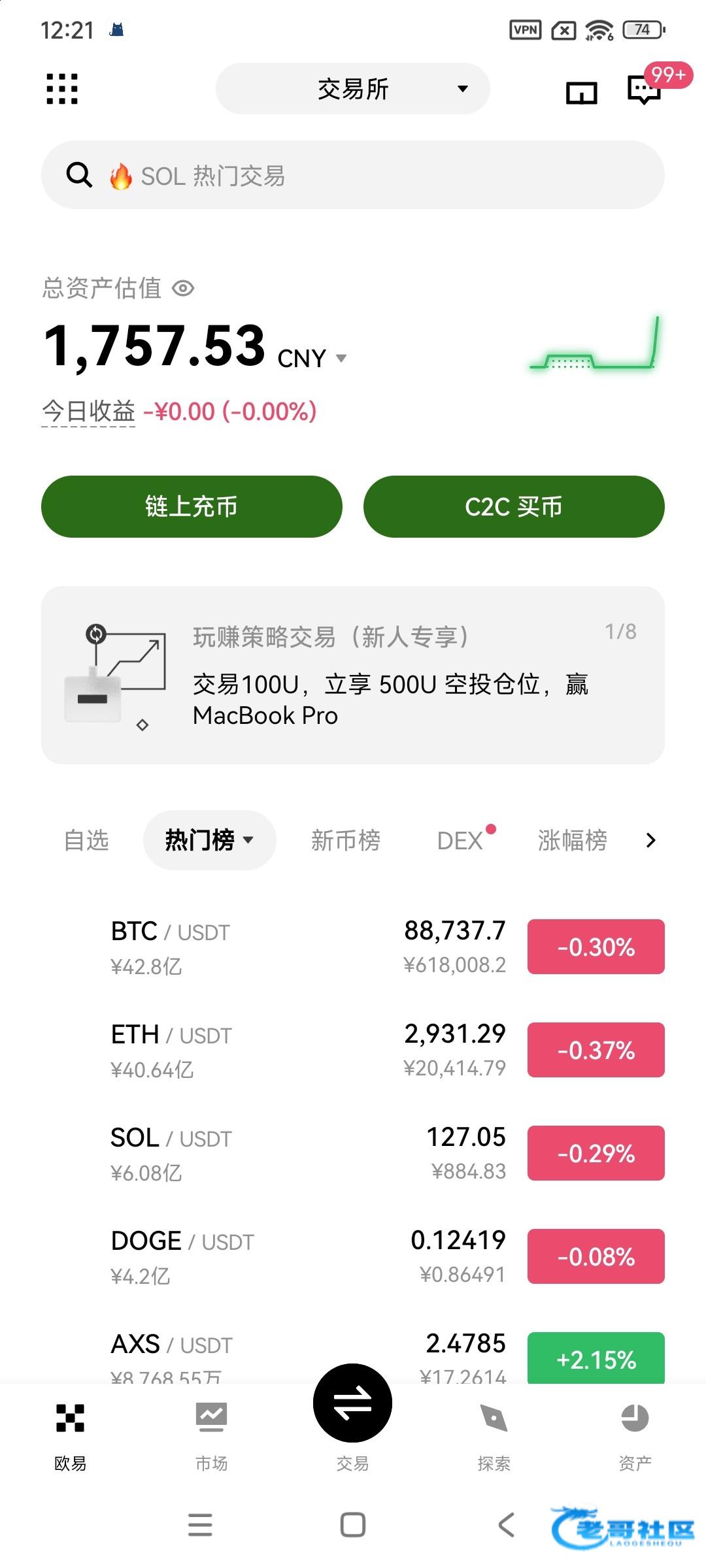The height and width of the screenshot is (1568, 706).
Task: Switch to the 涨幅榜 tab
Action: [x=573, y=840]
